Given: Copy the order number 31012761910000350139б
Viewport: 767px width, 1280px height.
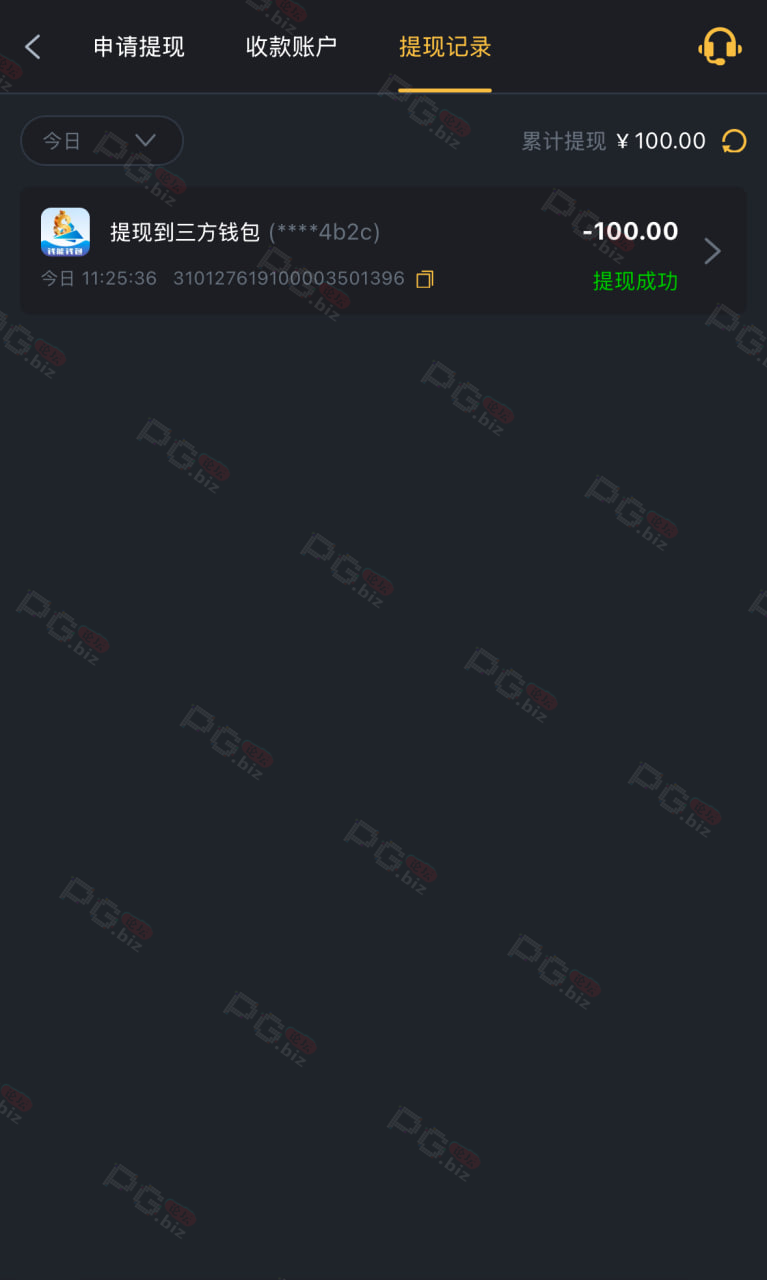Looking at the screenshot, I should pos(425,279).
